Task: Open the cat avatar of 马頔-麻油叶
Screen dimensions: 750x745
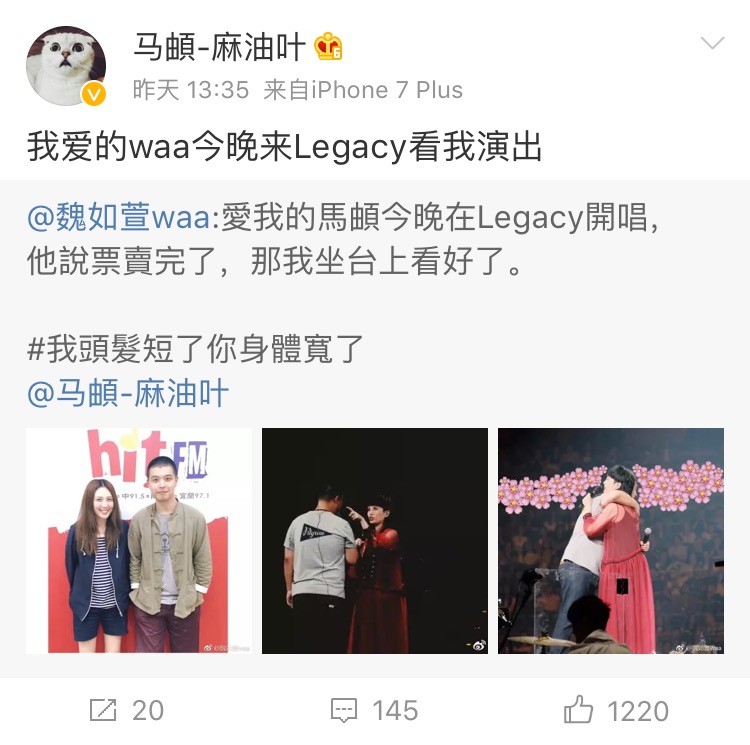Action: (66, 66)
